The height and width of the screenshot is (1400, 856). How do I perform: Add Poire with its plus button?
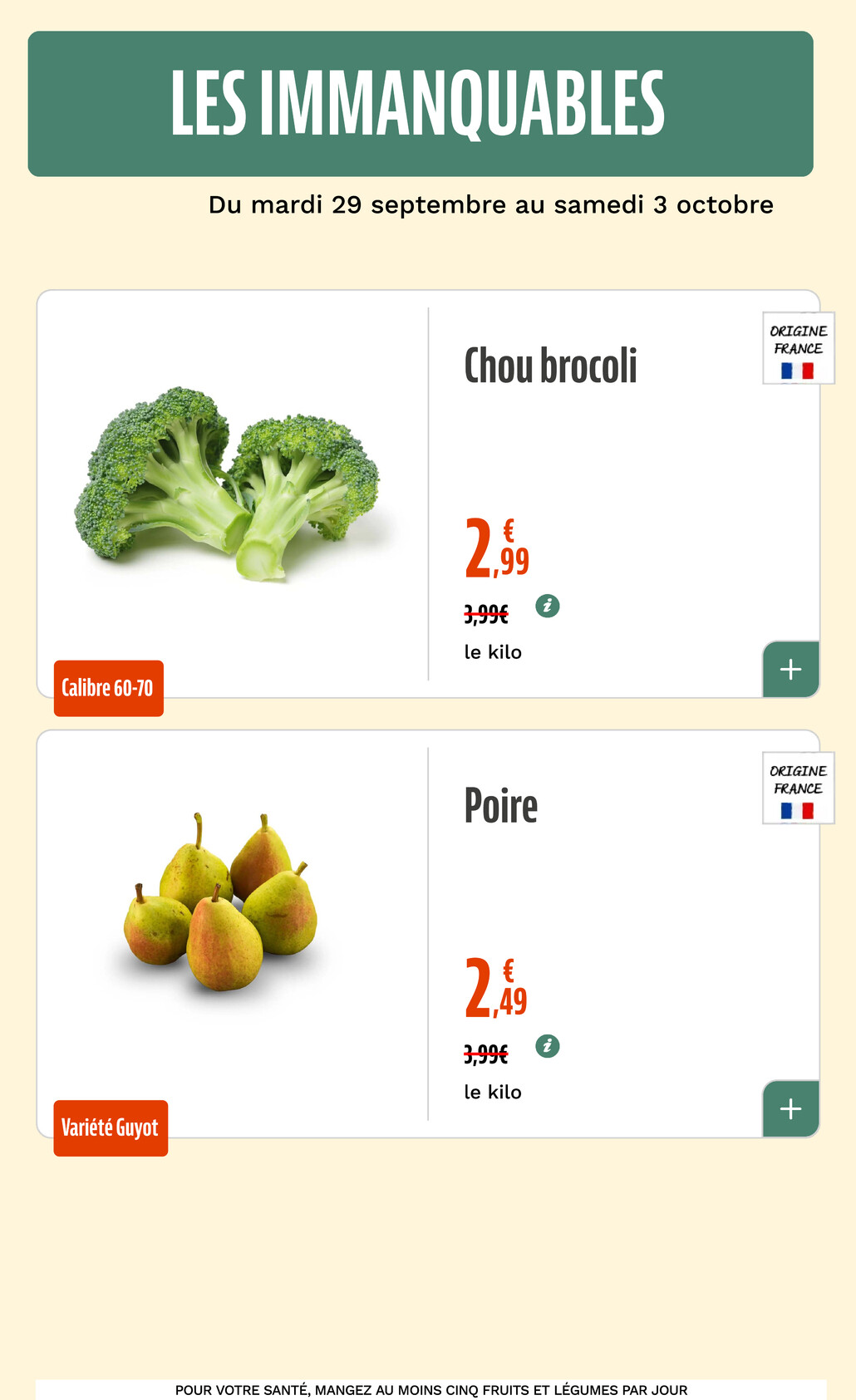point(790,1108)
